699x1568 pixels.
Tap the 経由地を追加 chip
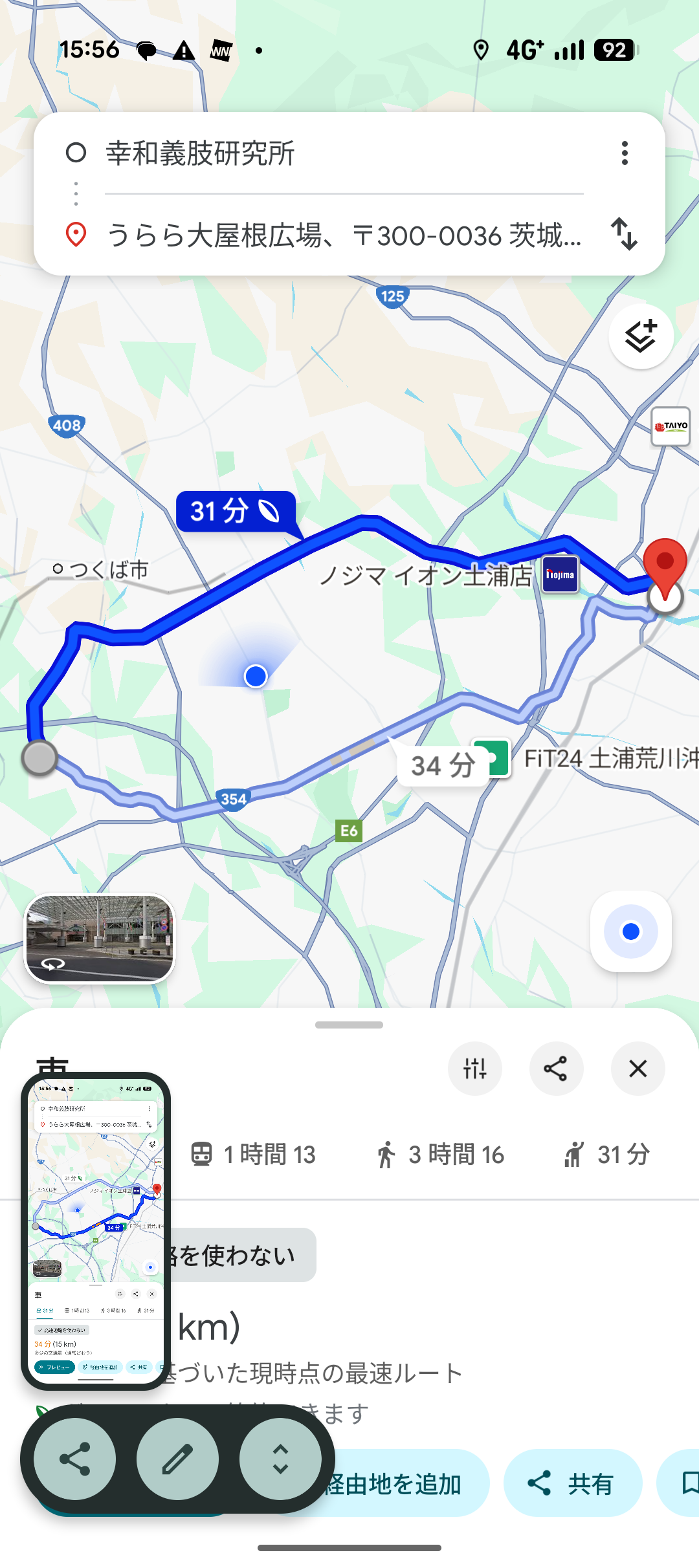click(401, 1484)
